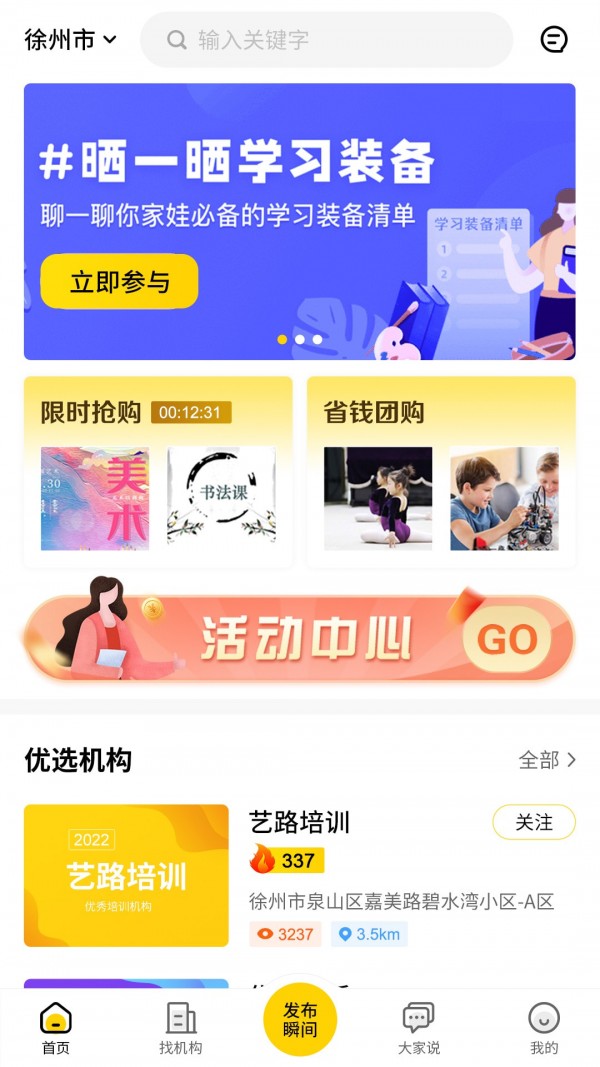
Task: Open the dance class under 省钱团购
Action: click(x=378, y=498)
